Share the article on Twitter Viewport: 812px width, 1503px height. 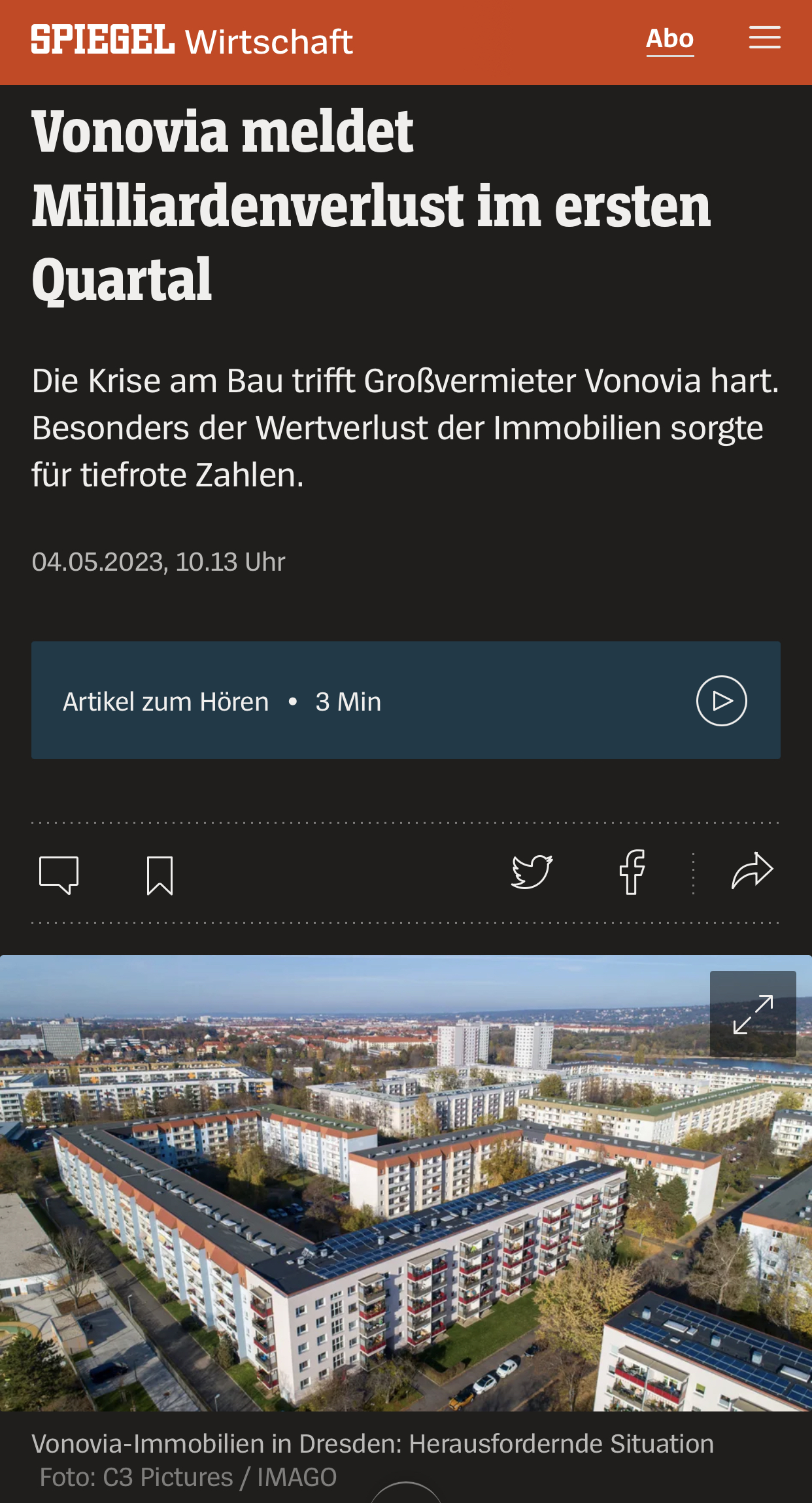[532, 871]
